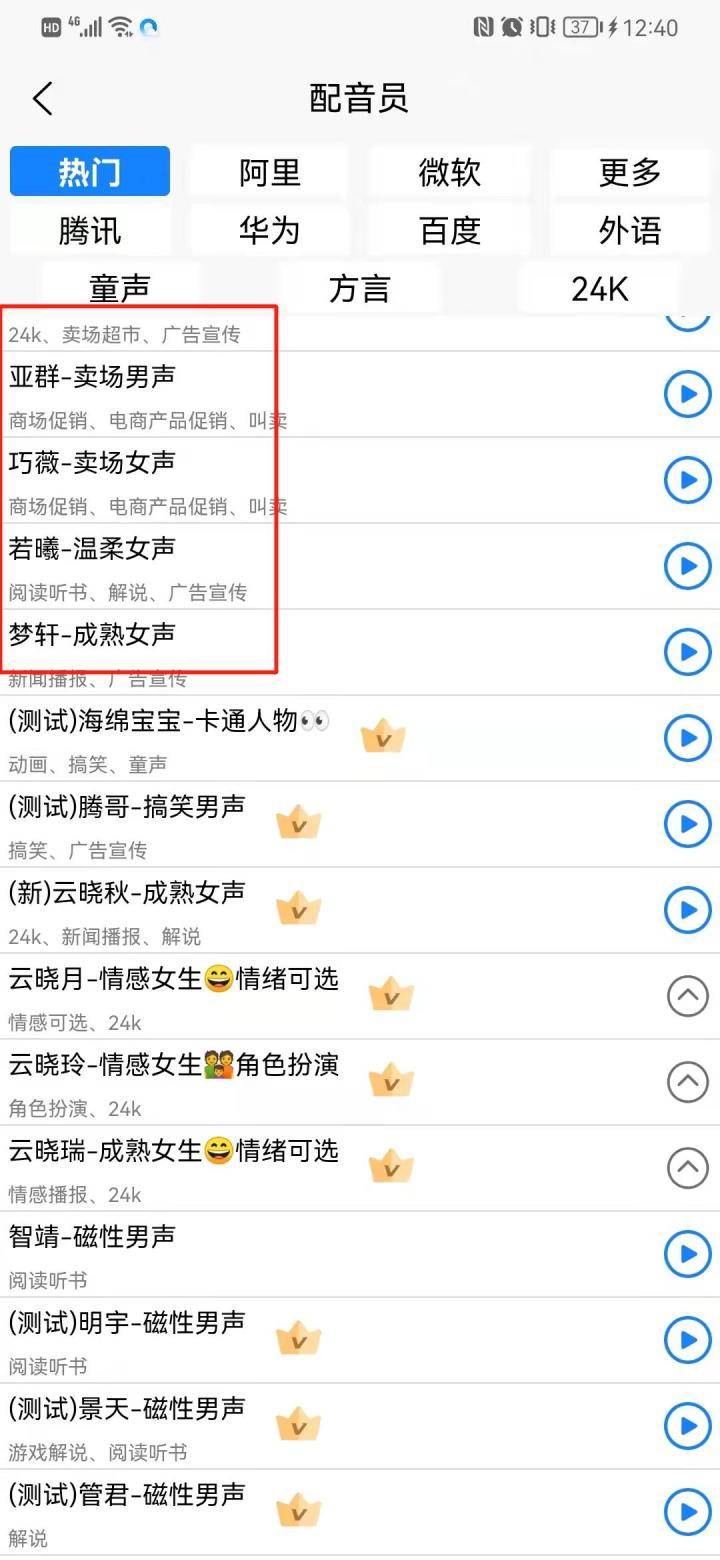Select the 管君-磁性男声 voice row
This screenshot has width=720, height=1560.
pos(360,1512)
